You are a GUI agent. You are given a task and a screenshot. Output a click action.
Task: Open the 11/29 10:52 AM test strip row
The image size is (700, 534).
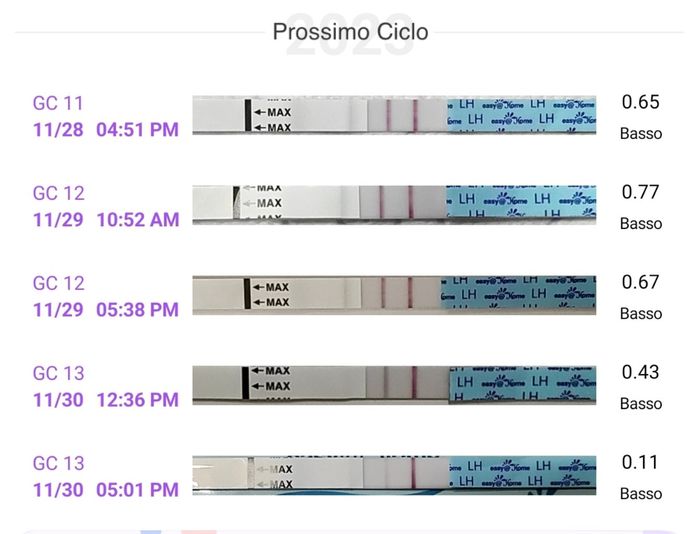tap(394, 206)
